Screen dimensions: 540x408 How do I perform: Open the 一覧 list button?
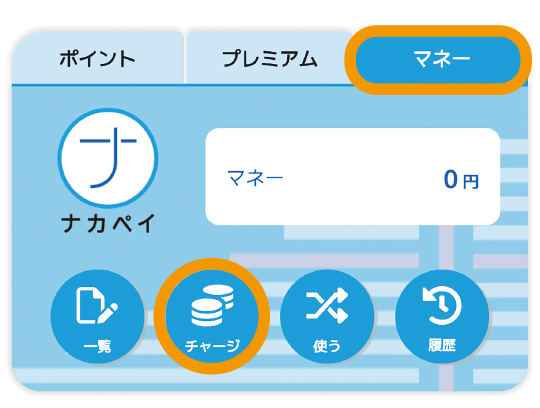coord(97,316)
